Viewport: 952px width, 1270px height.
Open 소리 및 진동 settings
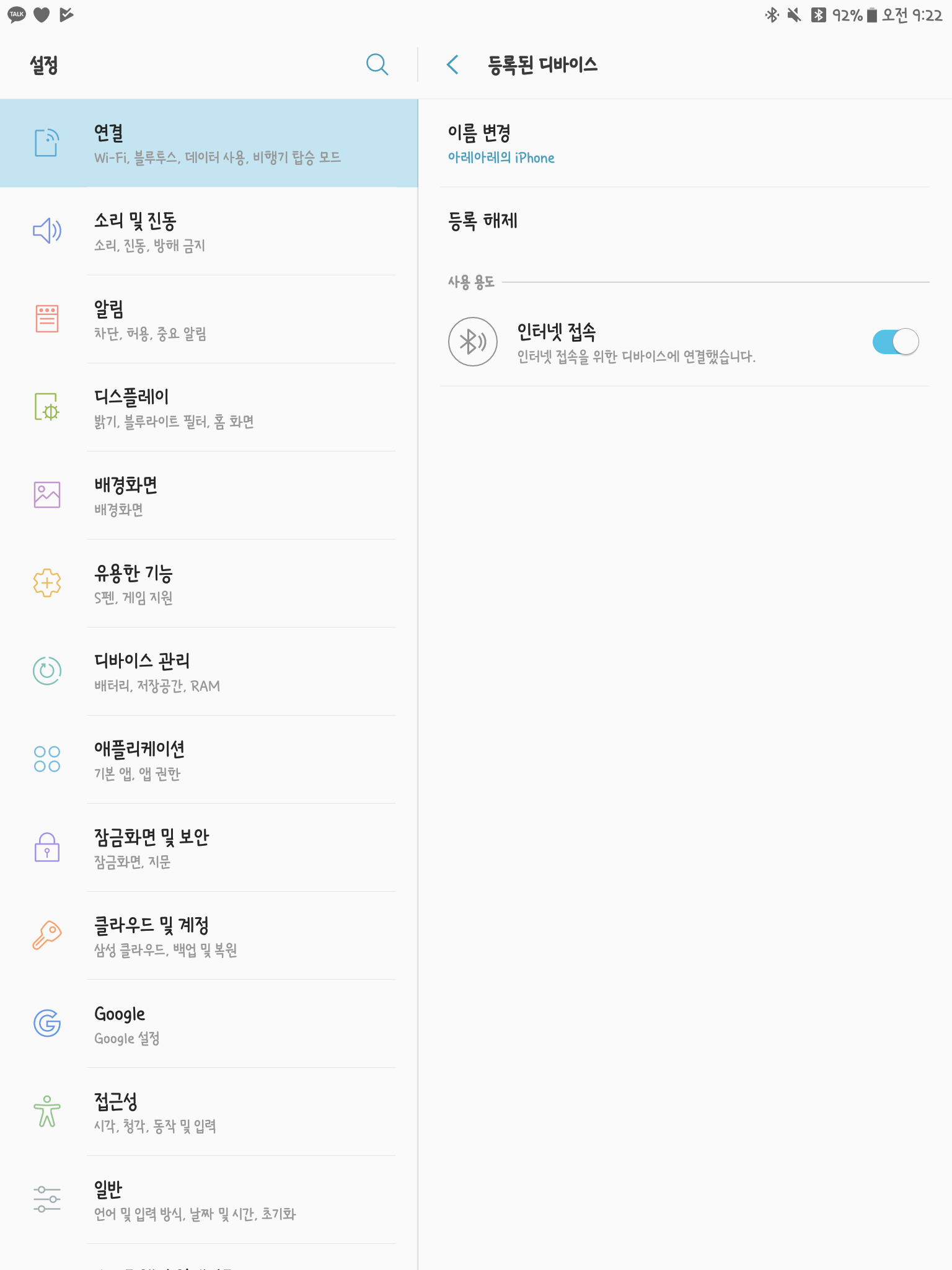tap(209, 231)
